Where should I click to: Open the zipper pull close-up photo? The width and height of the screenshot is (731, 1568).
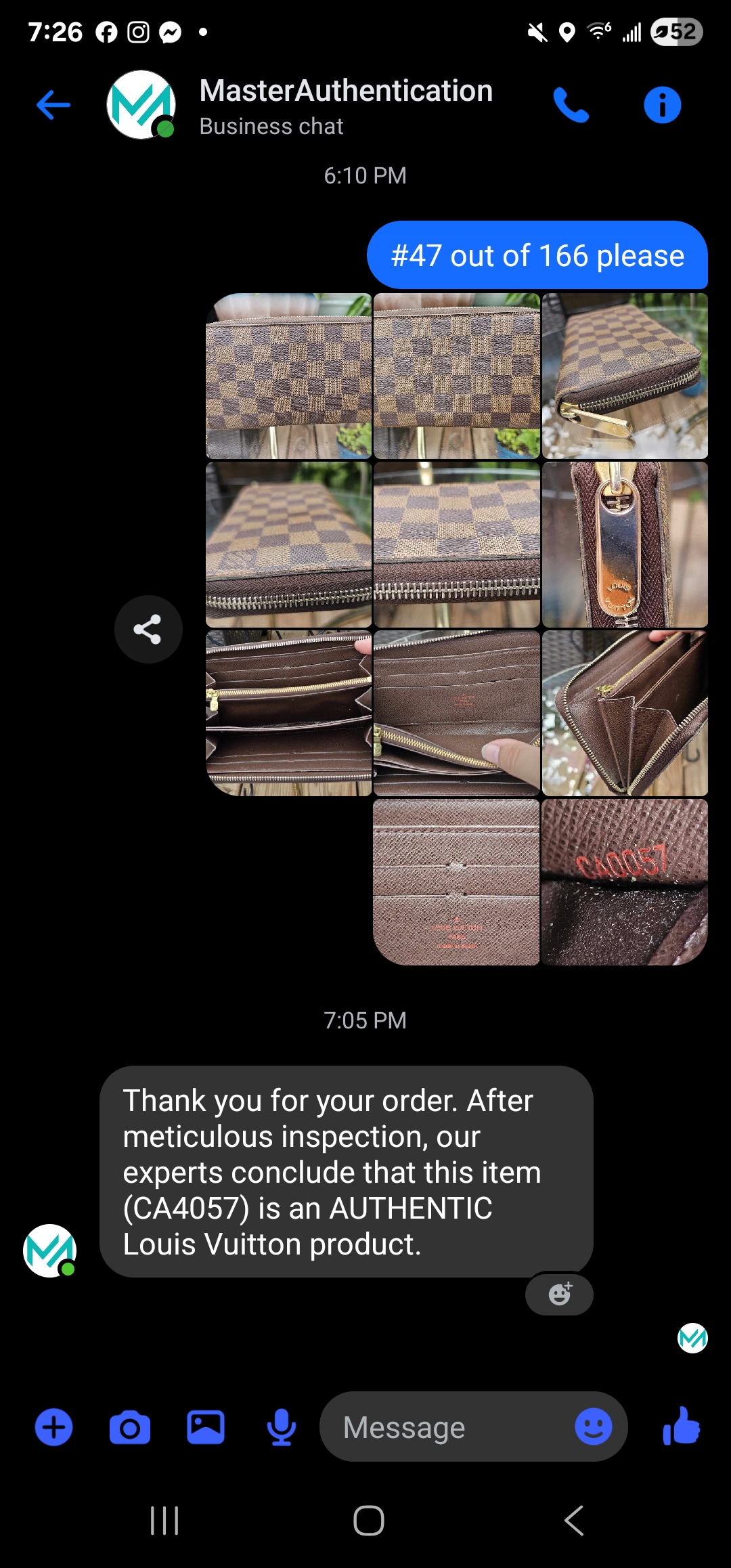coord(625,544)
